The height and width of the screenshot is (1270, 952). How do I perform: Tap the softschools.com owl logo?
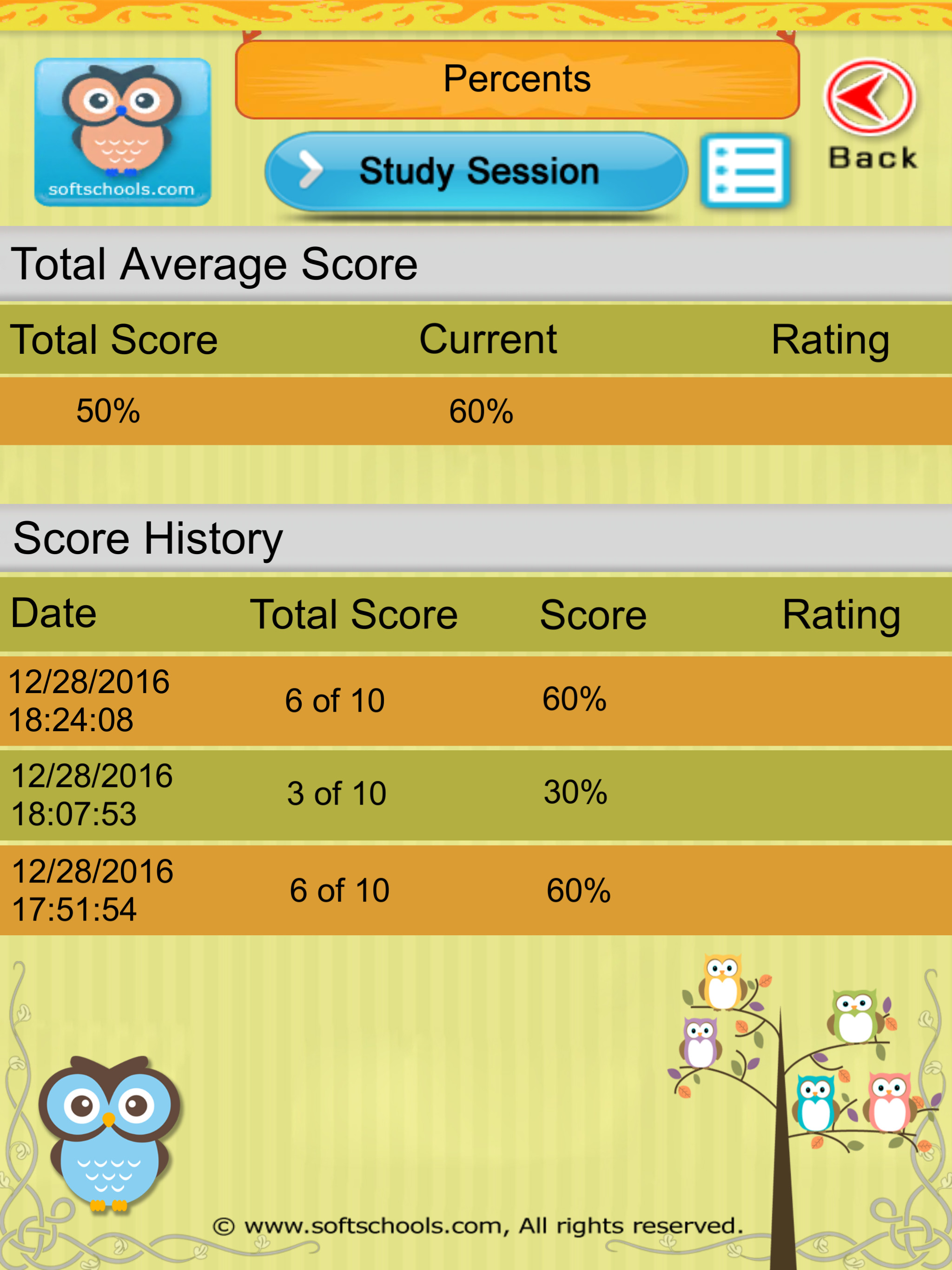[122, 132]
